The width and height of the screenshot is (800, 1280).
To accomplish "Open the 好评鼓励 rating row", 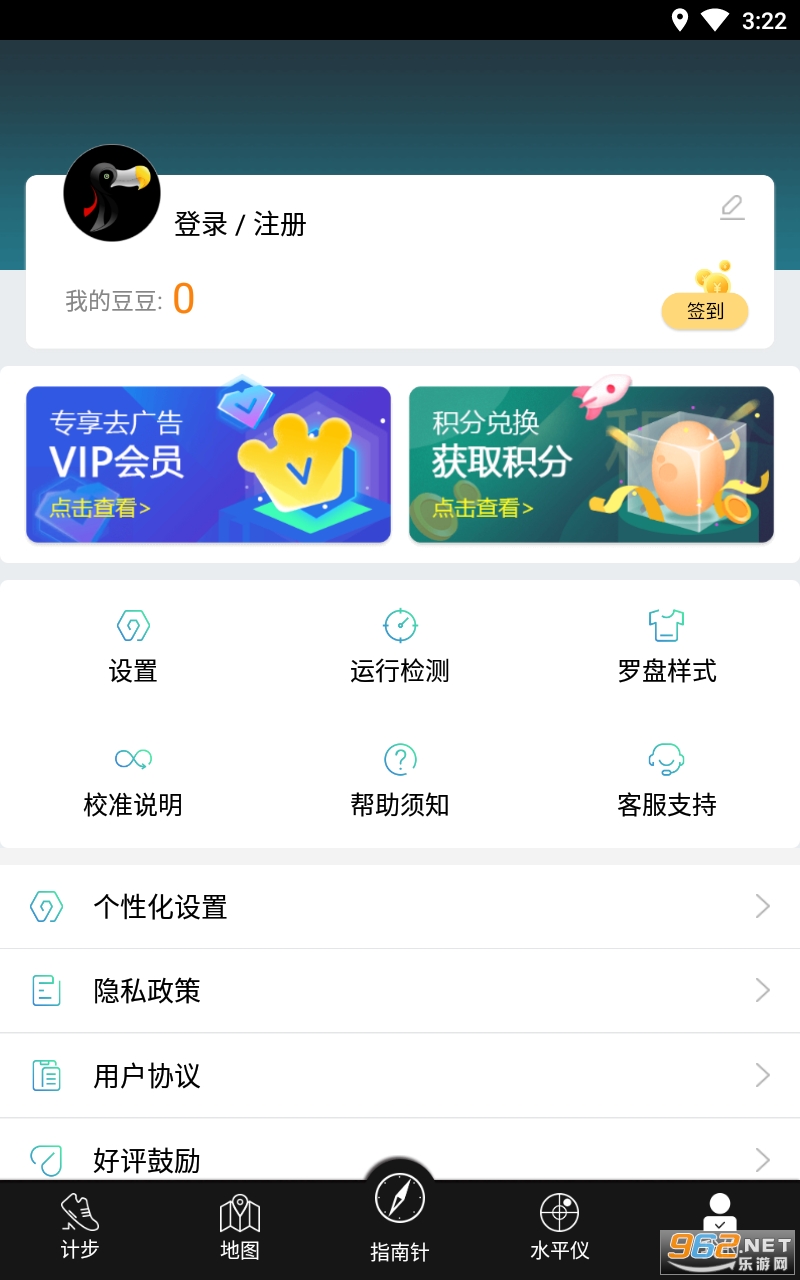I will (x=400, y=1158).
